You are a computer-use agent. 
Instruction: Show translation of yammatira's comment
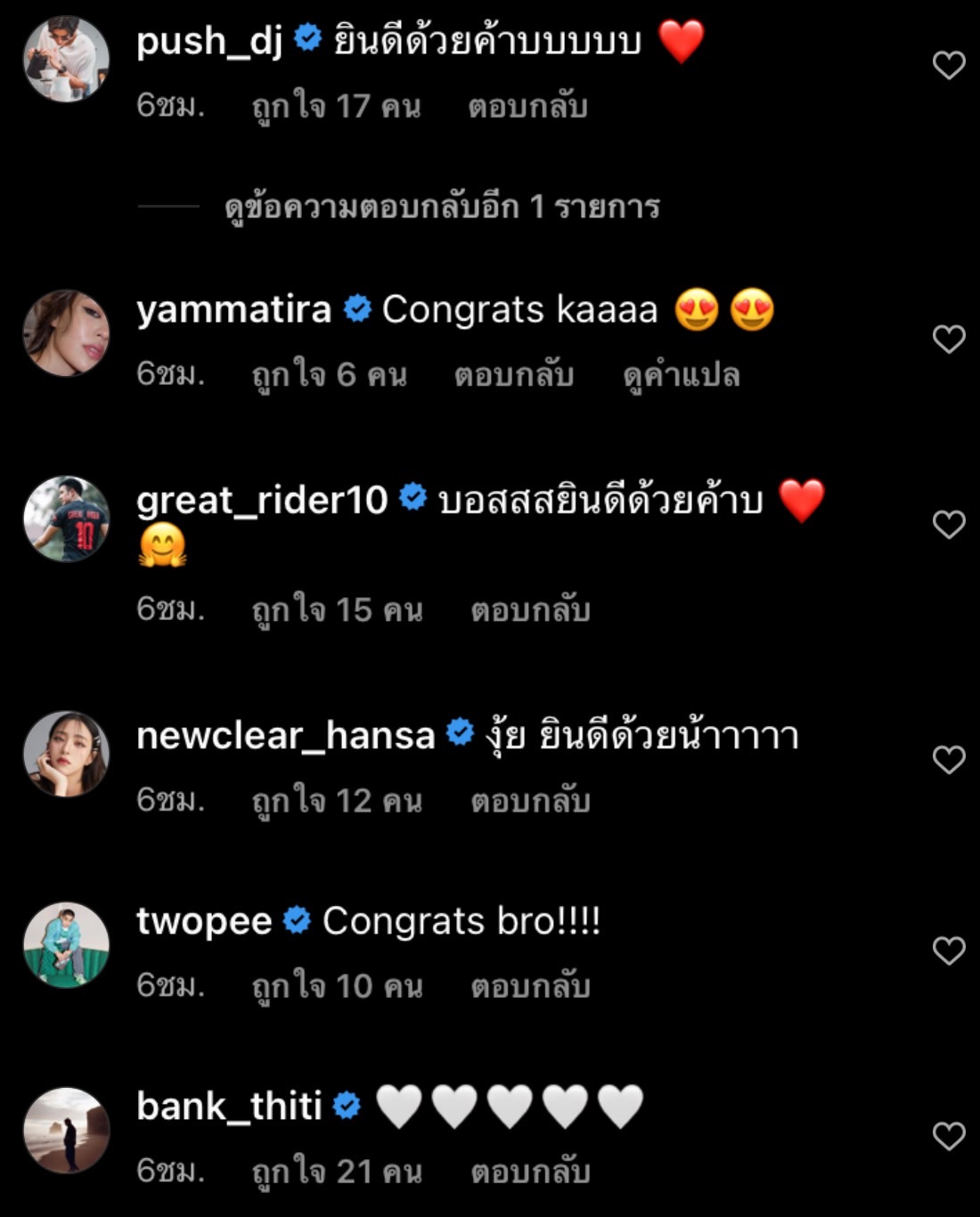pyautogui.click(x=681, y=375)
